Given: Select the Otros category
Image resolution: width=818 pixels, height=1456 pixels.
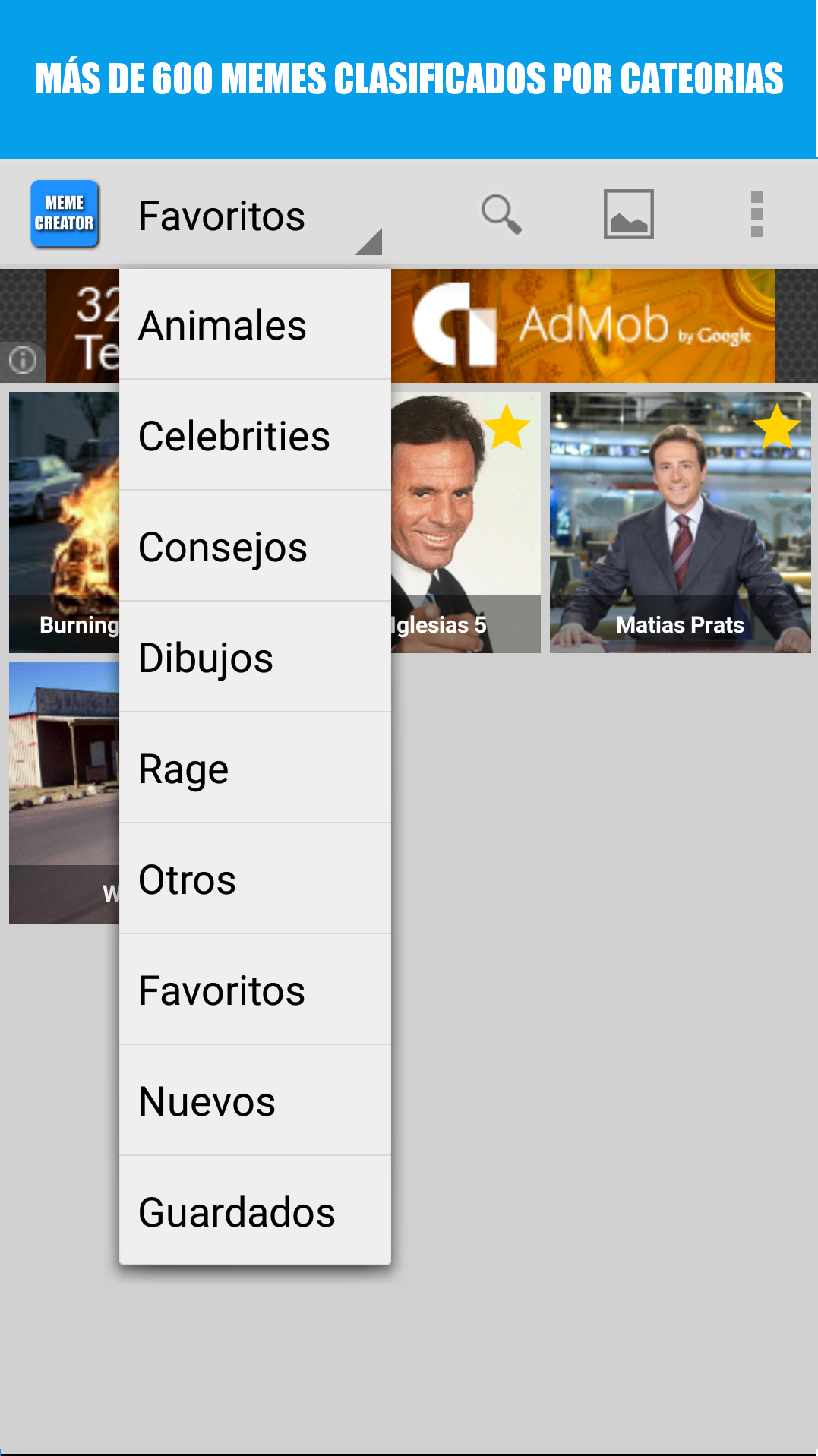Looking at the screenshot, I should pos(254,880).
